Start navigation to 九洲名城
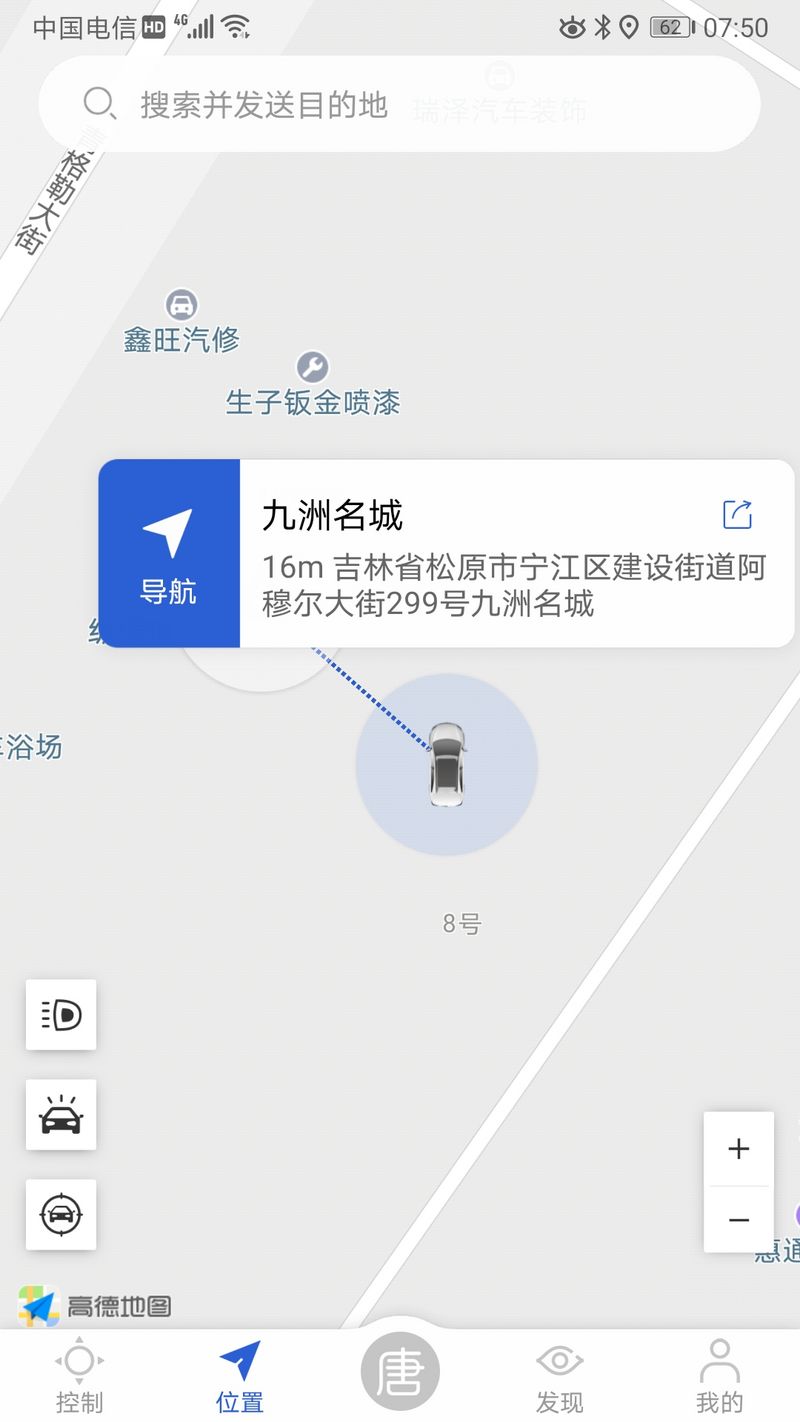800x1422 pixels. pyautogui.click(x=169, y=553)
